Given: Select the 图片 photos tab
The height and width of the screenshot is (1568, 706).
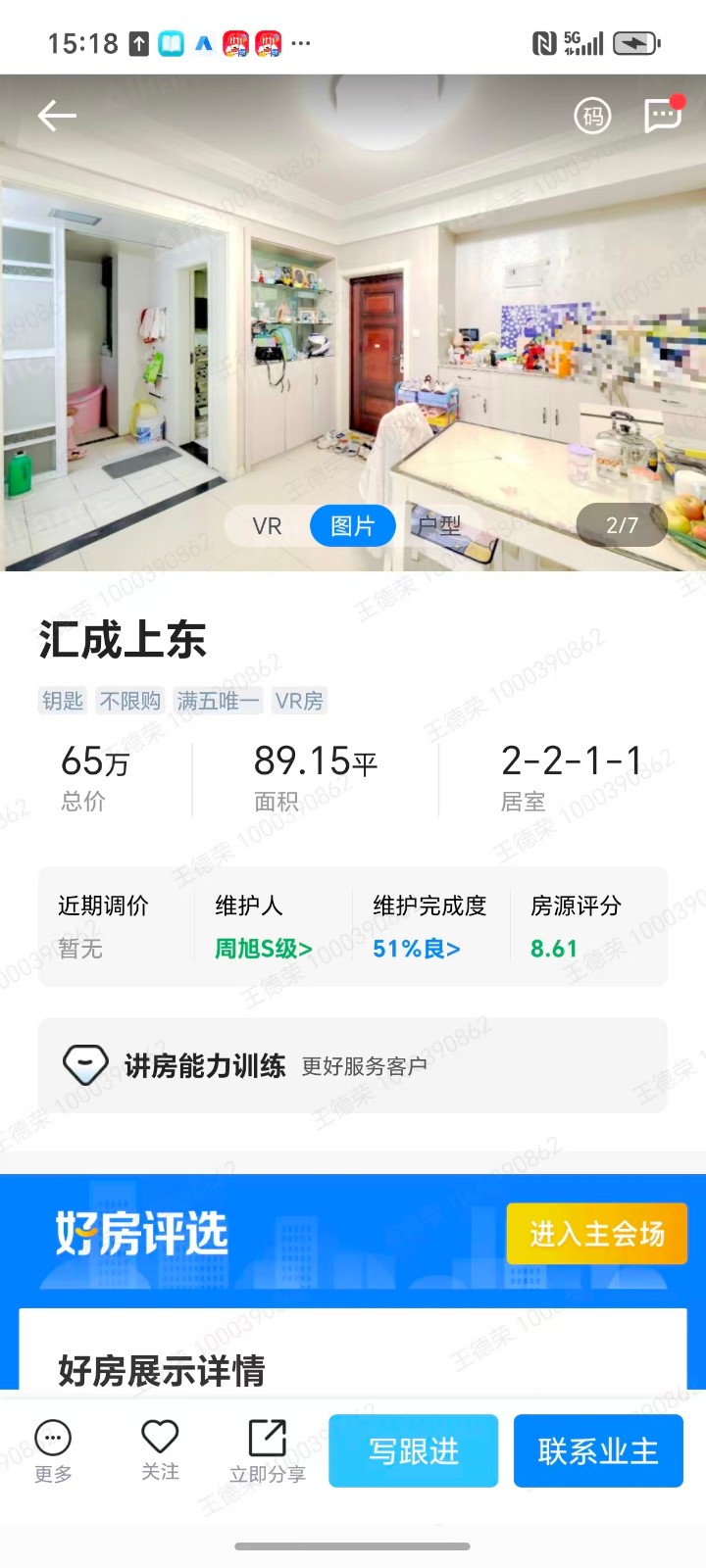Looking at the screenshot, I should click(x=352, y=526).
